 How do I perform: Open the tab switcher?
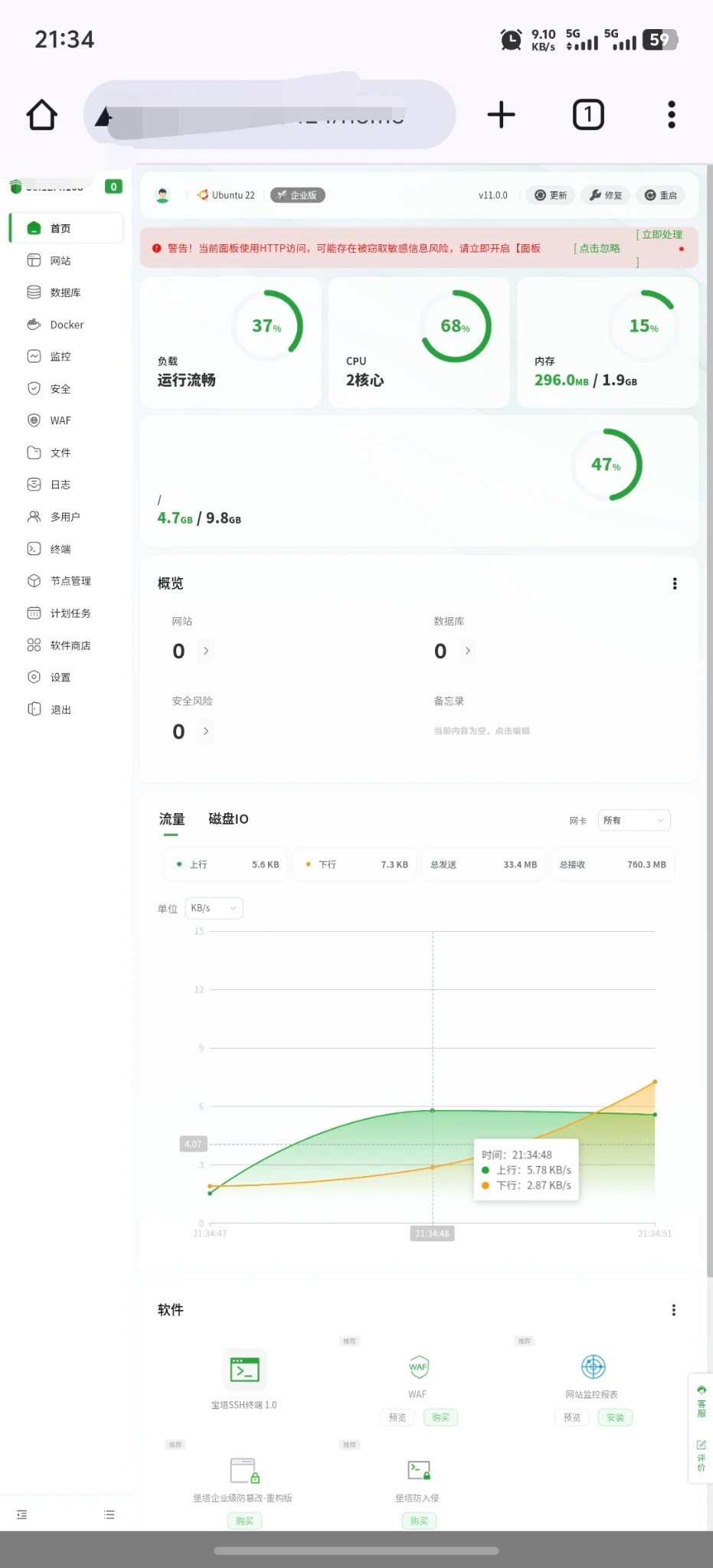588,115
